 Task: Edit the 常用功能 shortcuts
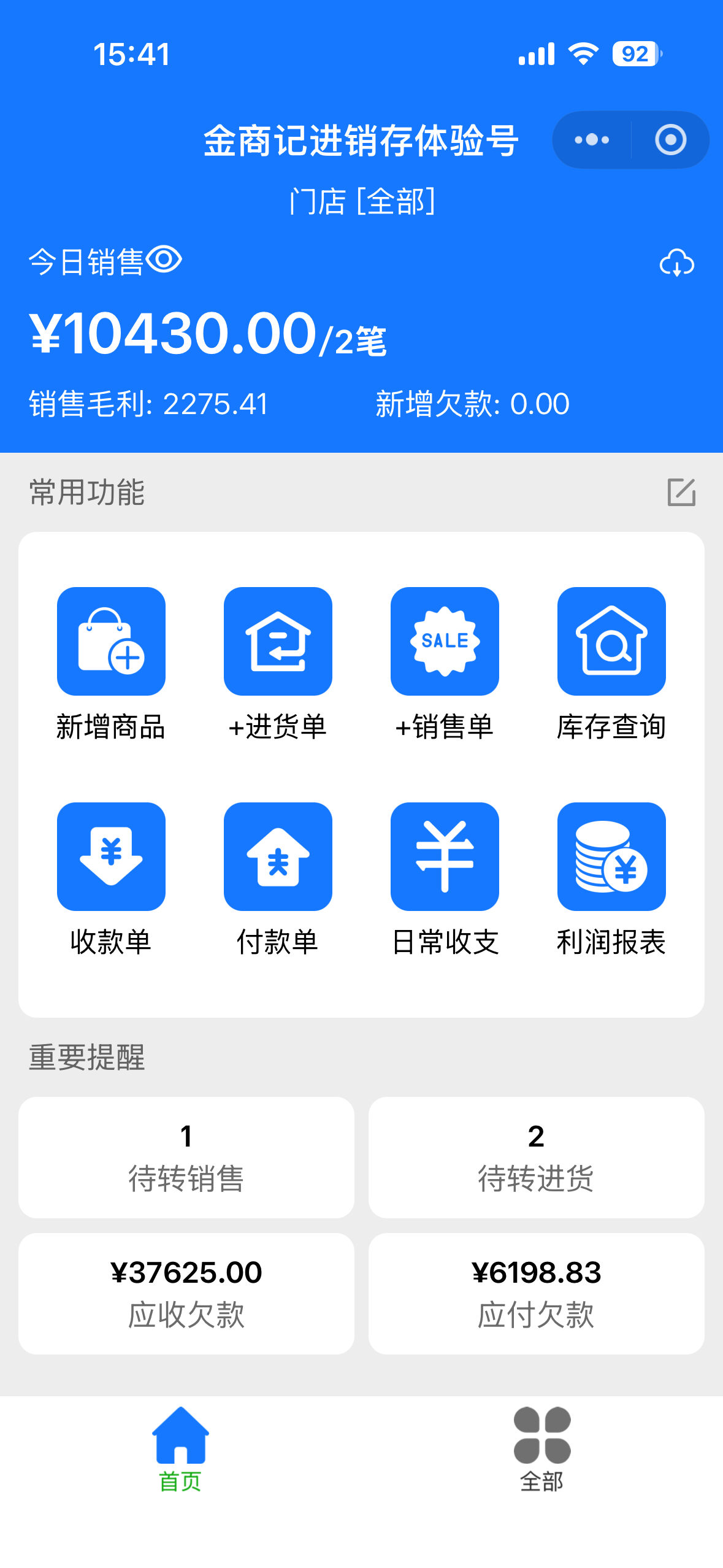pos(681,492)
